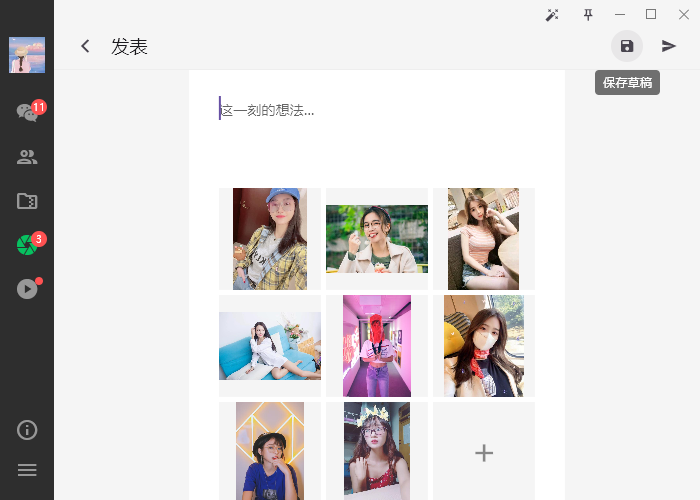Open the photo of girl on blue sofa
The image size is (700, 500).
(270, 346)
